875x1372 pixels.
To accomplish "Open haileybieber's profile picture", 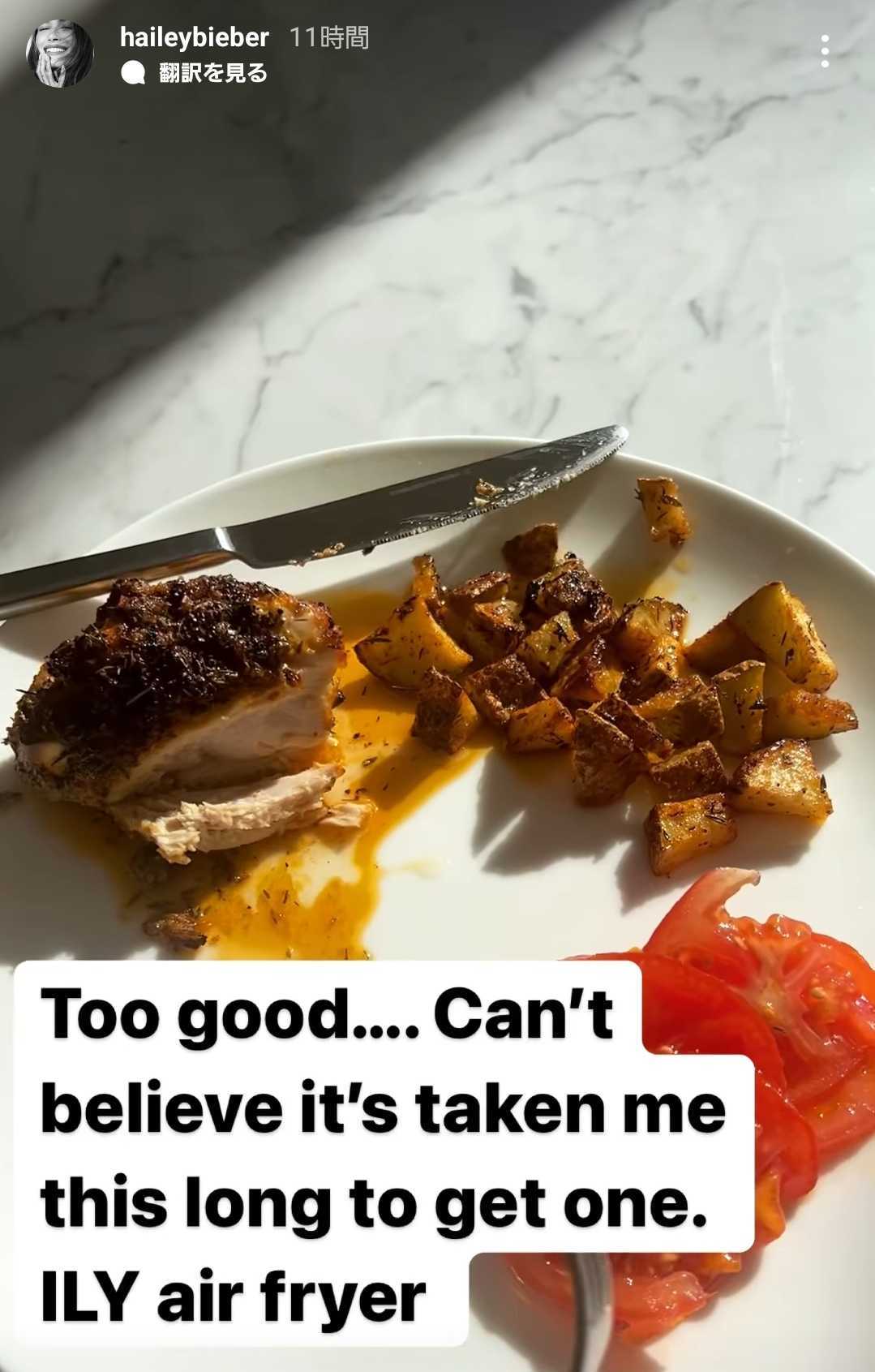I will 59,54.
